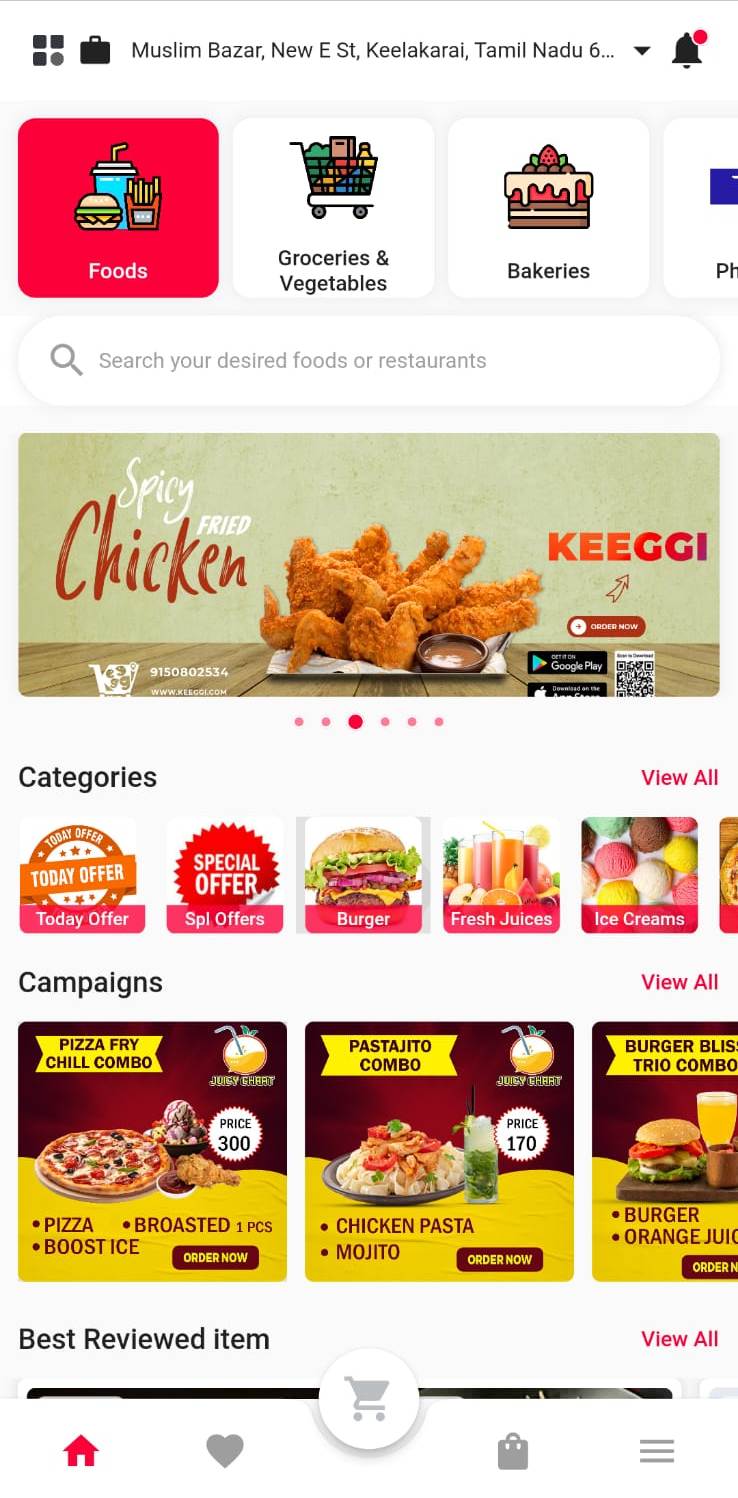
Task: Switch to the favorites heart tab
Action: coord(224,1451)
